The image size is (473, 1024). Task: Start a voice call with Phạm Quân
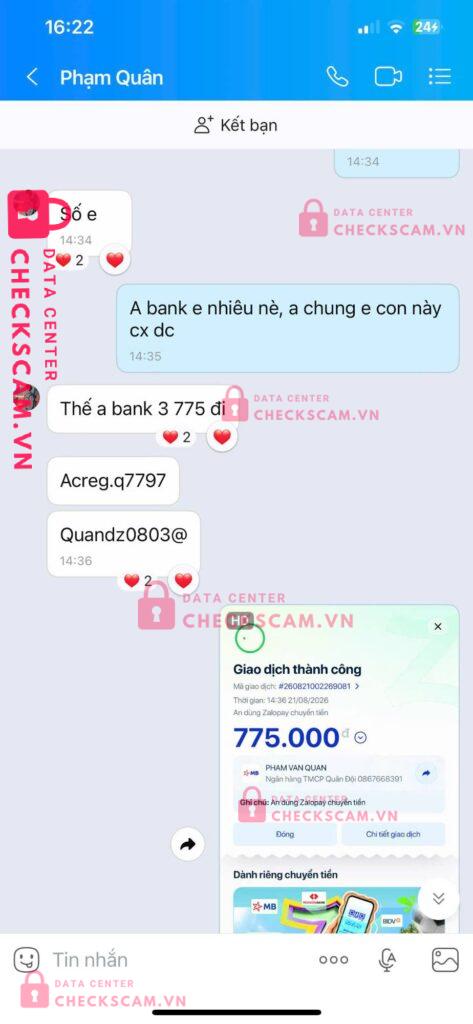[338, 76]
